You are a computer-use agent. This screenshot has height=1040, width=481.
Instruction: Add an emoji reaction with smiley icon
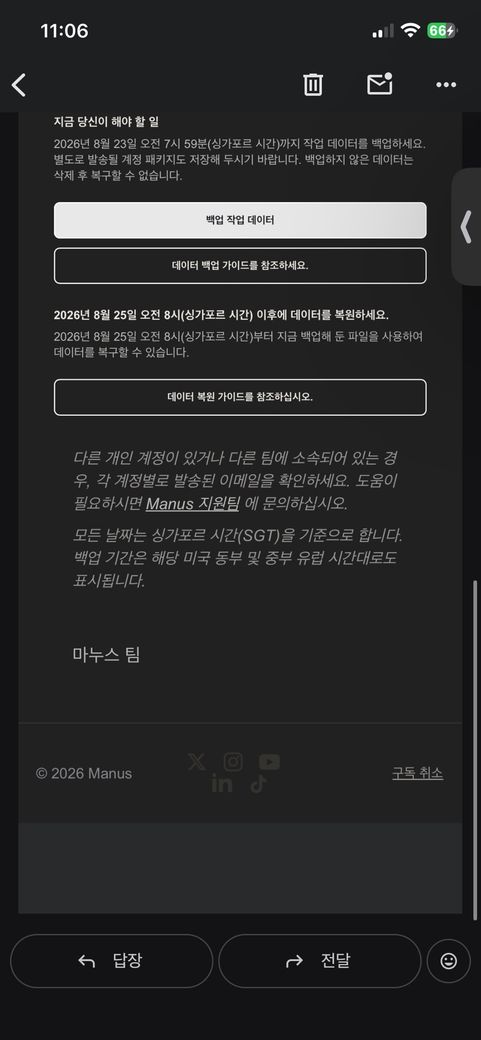coord(448,961)
